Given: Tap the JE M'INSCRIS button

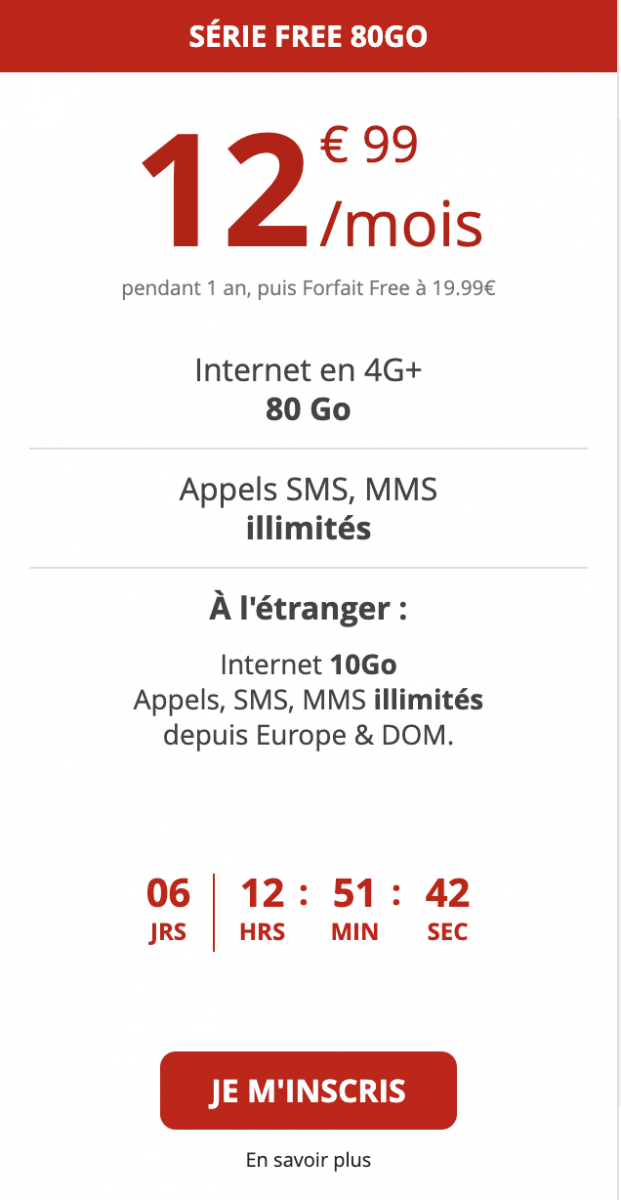Looking at the screenshot, I should 308,1090.
